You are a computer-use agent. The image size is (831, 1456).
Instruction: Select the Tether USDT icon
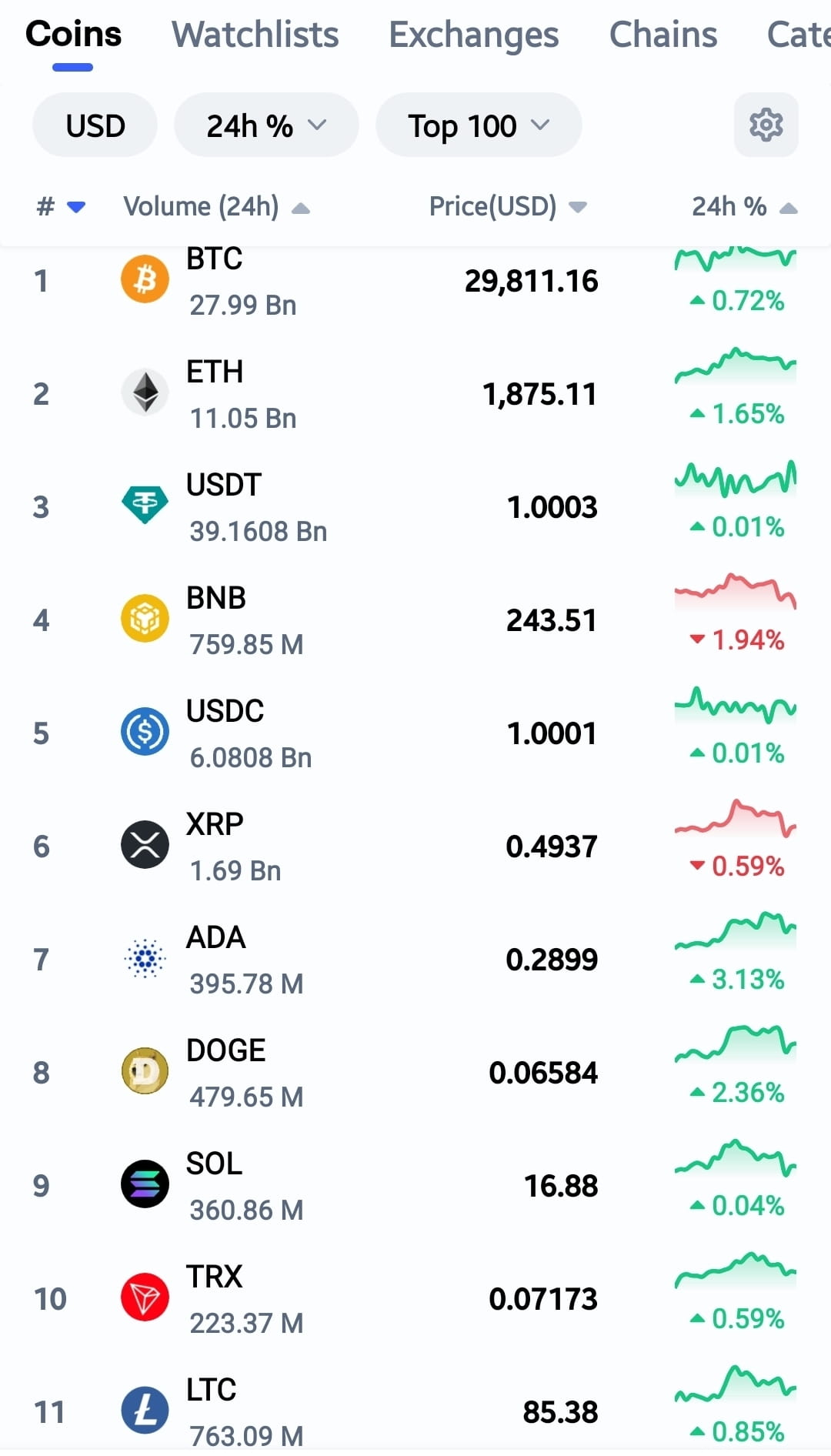click(144, 505)
